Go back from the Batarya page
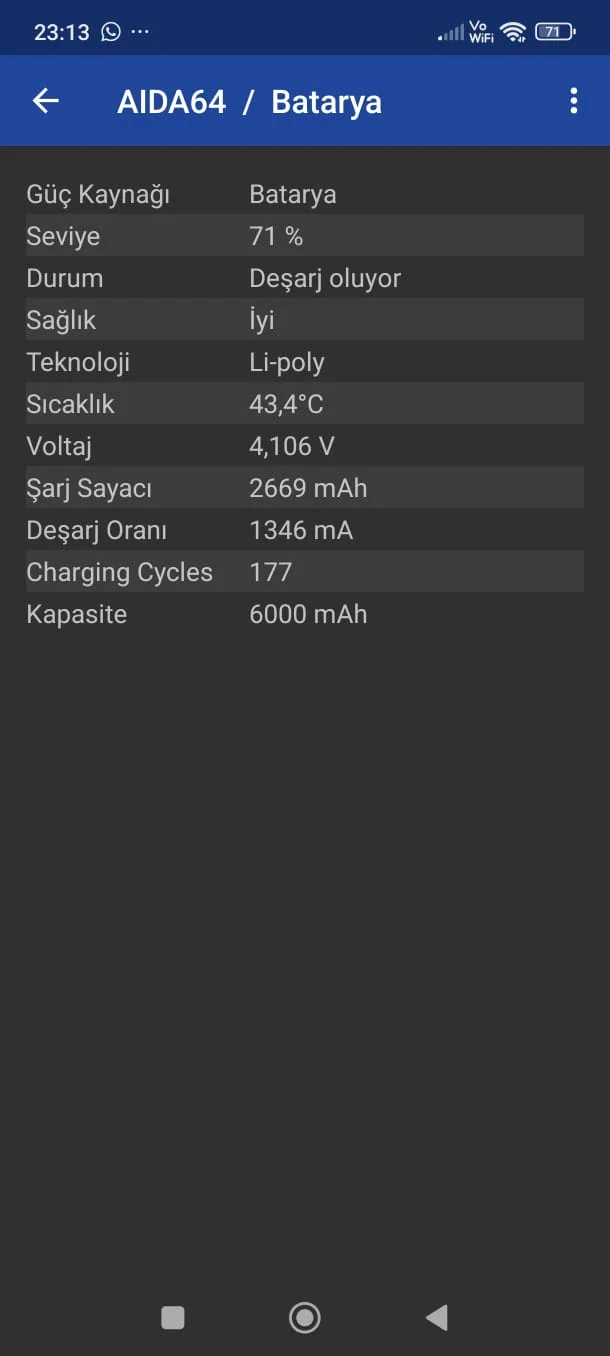 pos(46,101)
